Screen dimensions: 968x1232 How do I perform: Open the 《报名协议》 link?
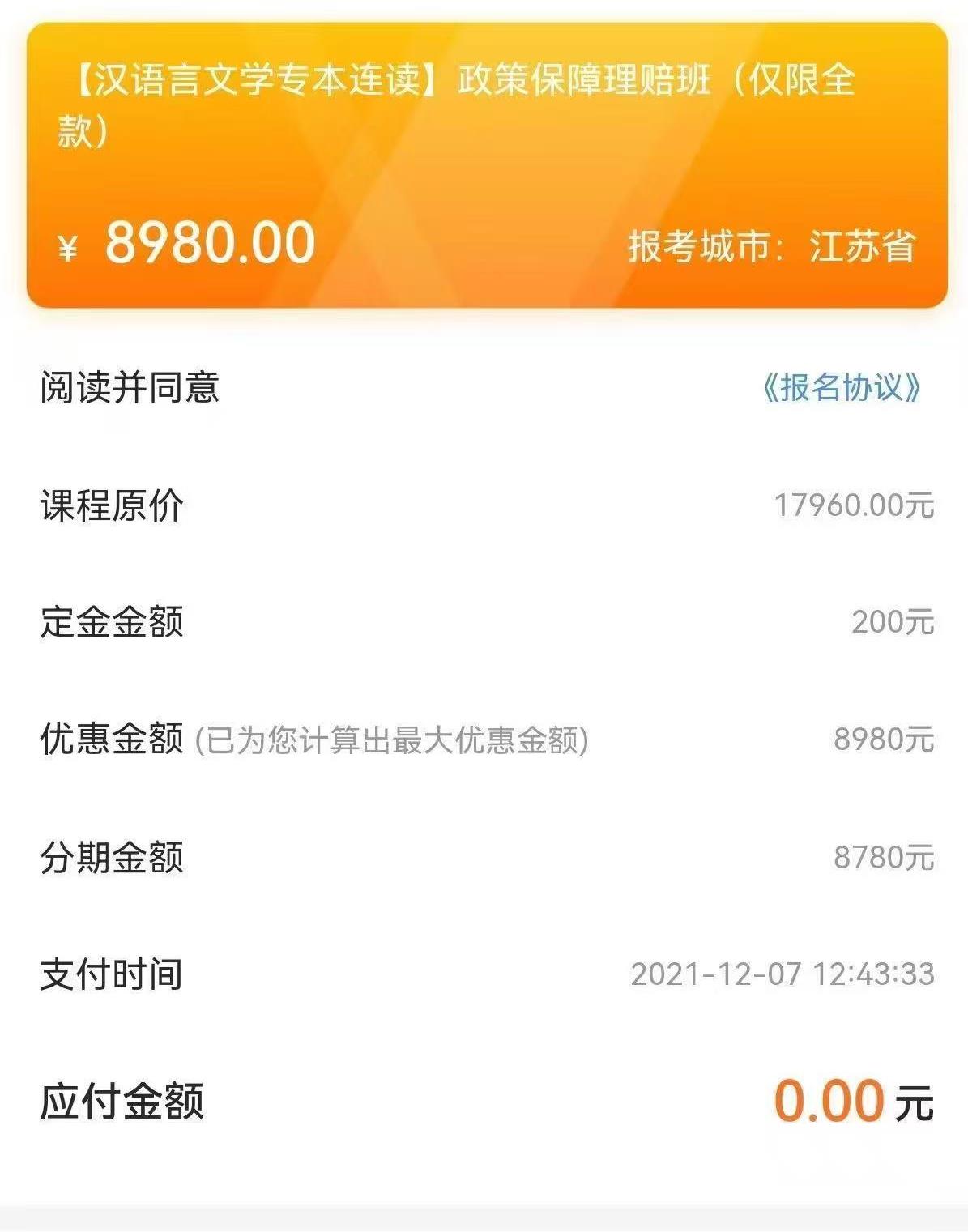click(x=841, y=388)
